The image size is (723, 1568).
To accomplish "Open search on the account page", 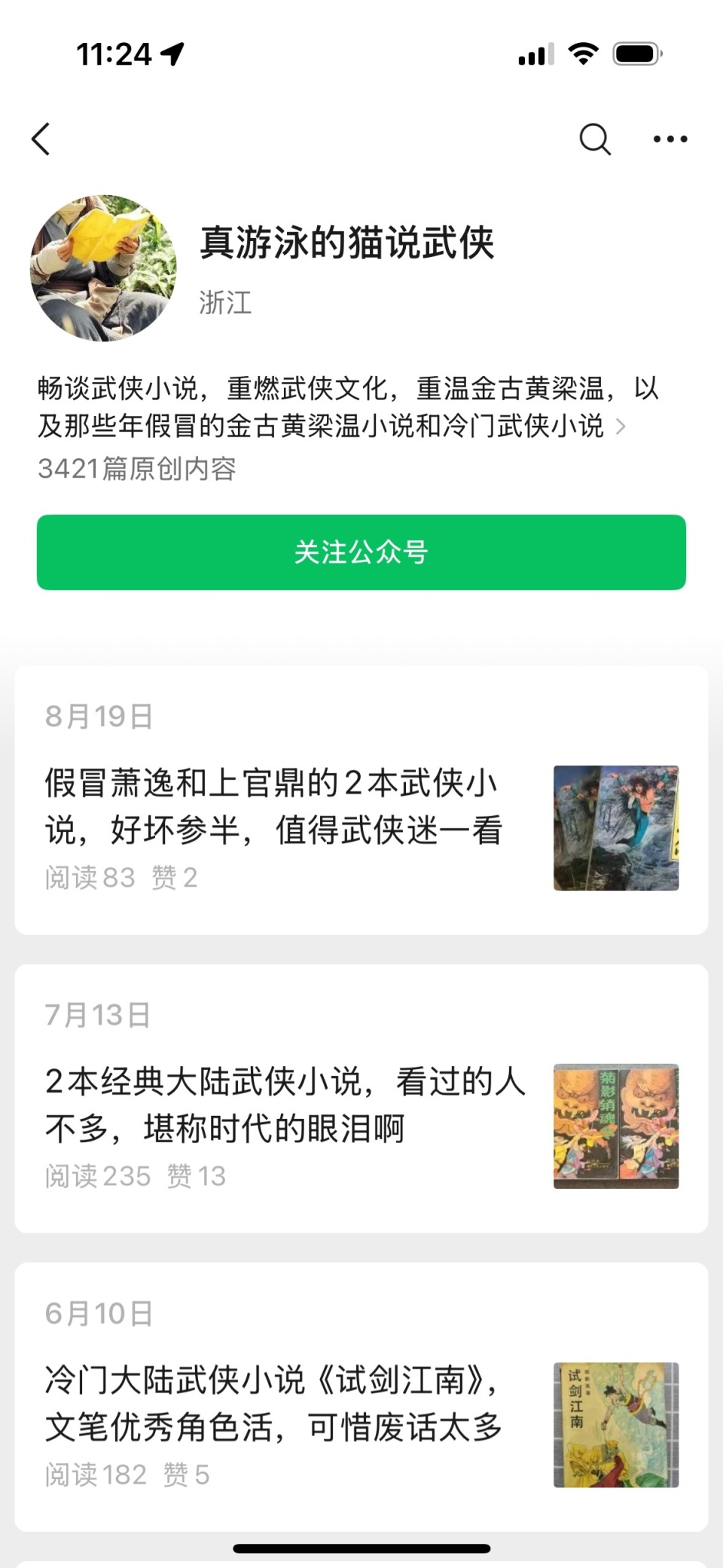I will 594,139.
